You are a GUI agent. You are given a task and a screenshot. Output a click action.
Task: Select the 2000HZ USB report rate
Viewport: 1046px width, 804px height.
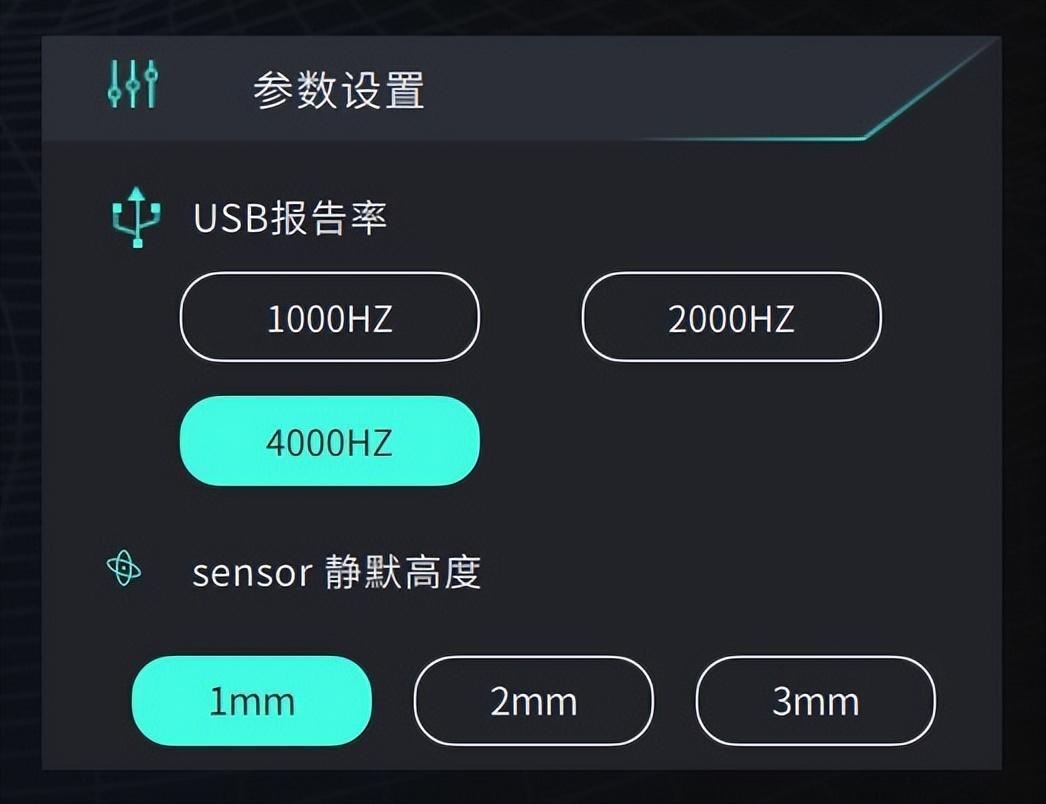click(x=731, y=318)
